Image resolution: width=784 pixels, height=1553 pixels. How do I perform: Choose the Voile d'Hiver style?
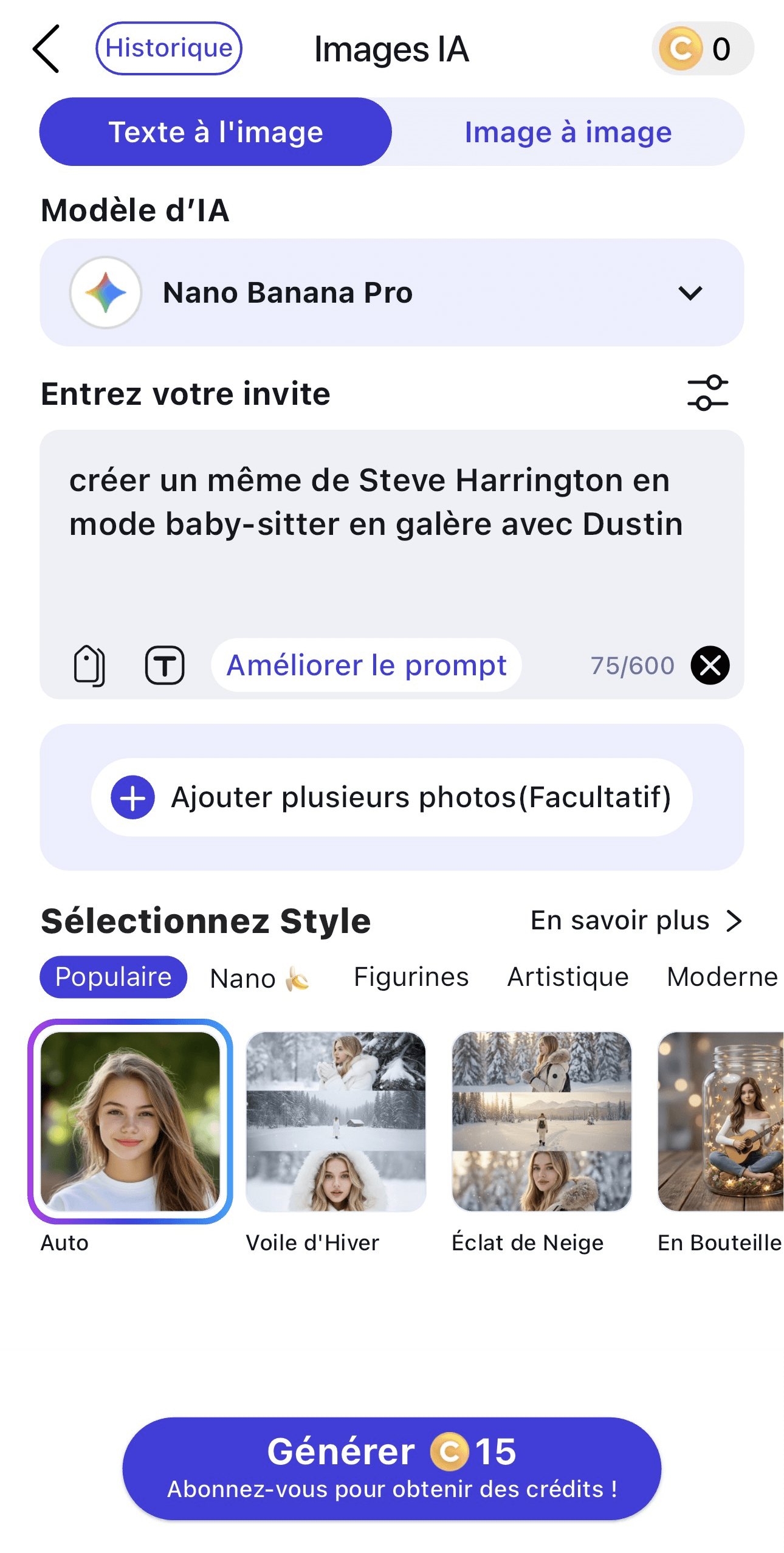click(335, 1121)
